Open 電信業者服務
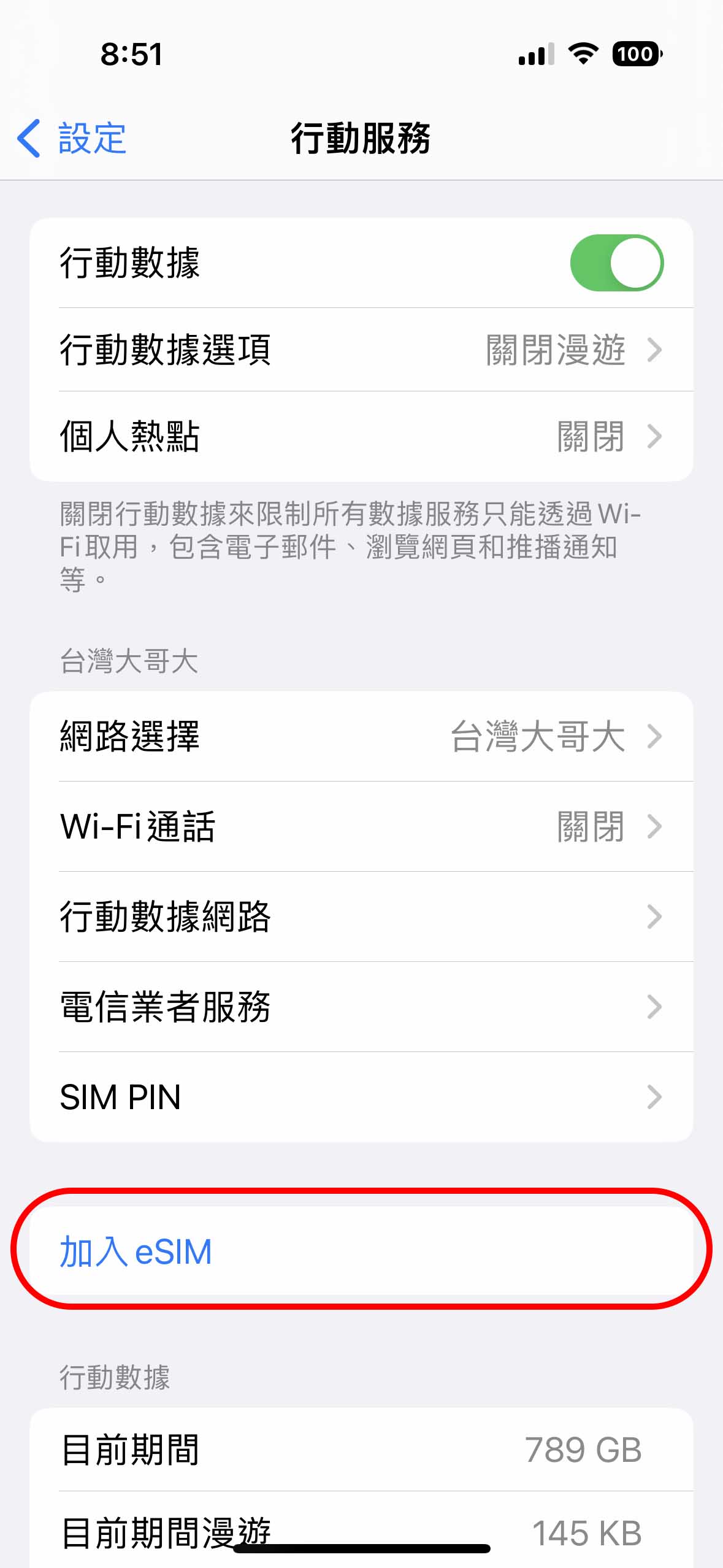 (361, 1007)
